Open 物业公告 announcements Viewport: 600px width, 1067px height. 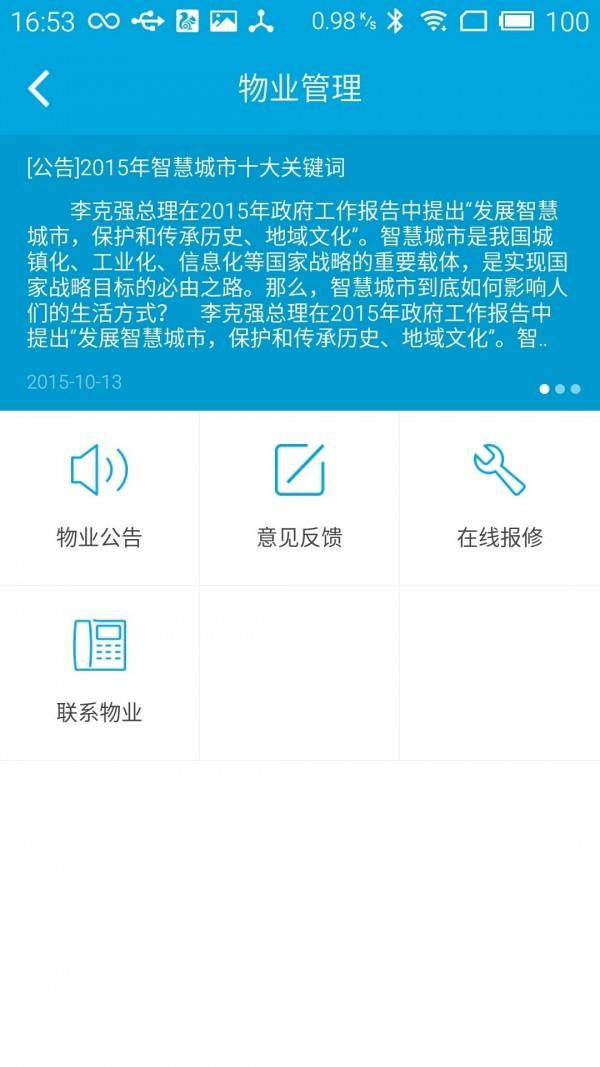[x=99, y=498]
